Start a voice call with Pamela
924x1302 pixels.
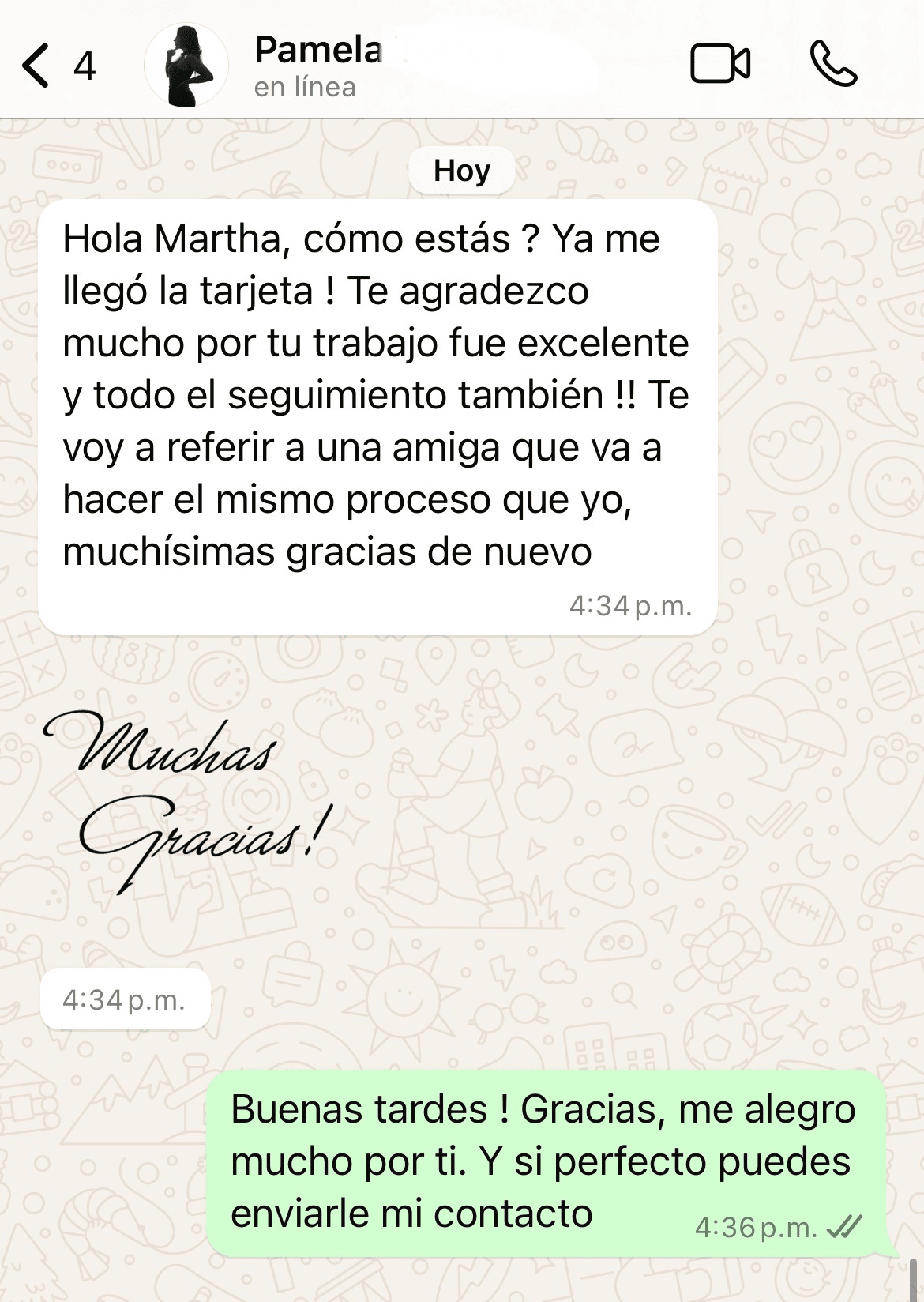(x=833, y=64)
